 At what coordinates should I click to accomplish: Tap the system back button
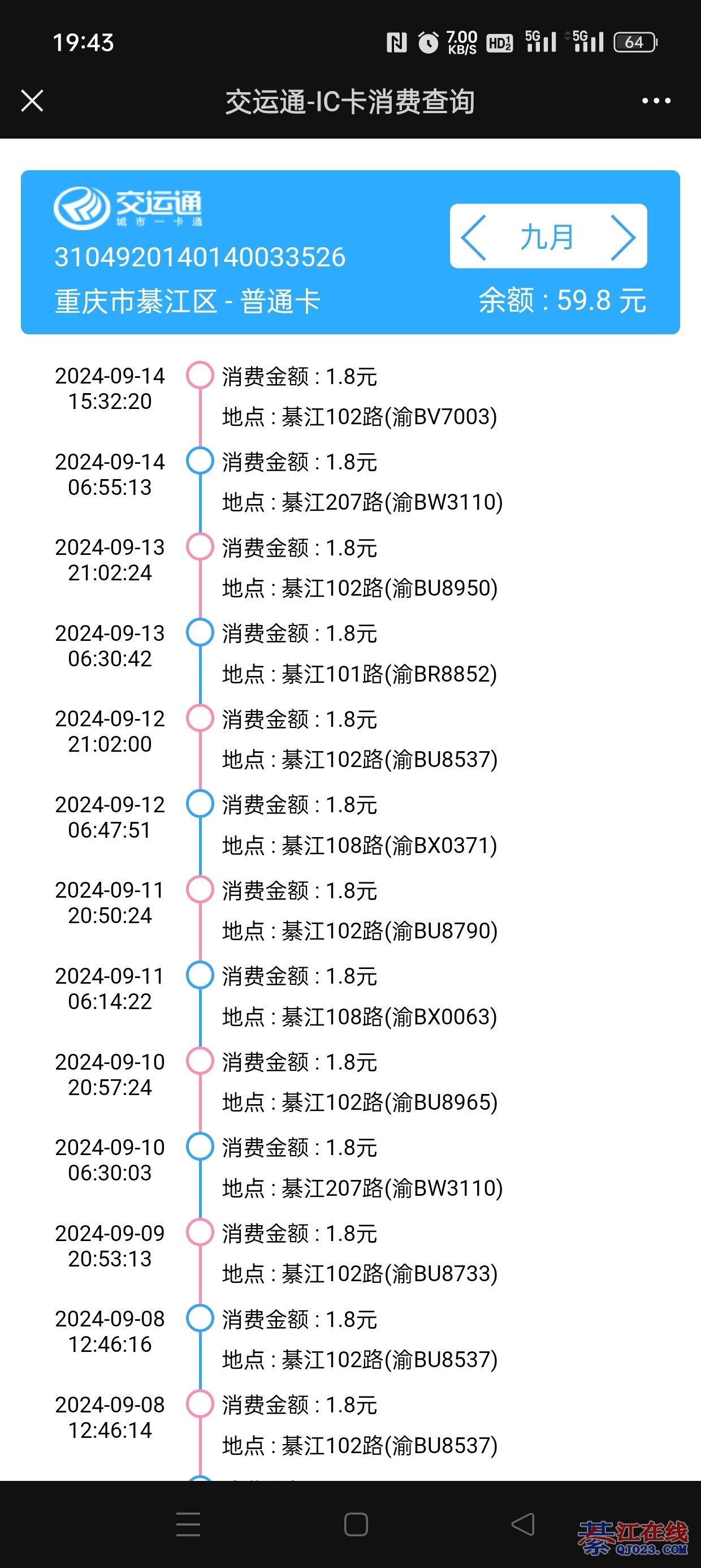coord(523,1524)
